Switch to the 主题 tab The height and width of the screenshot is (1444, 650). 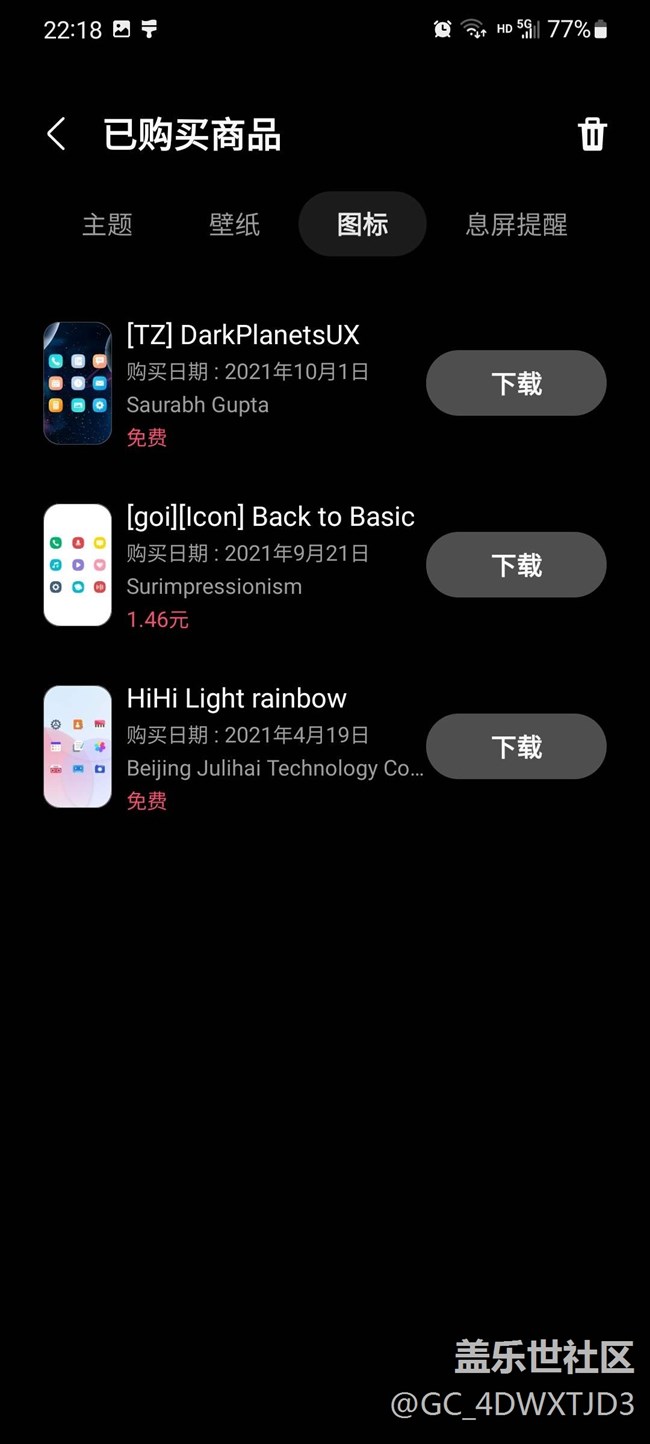pos(107,224)
